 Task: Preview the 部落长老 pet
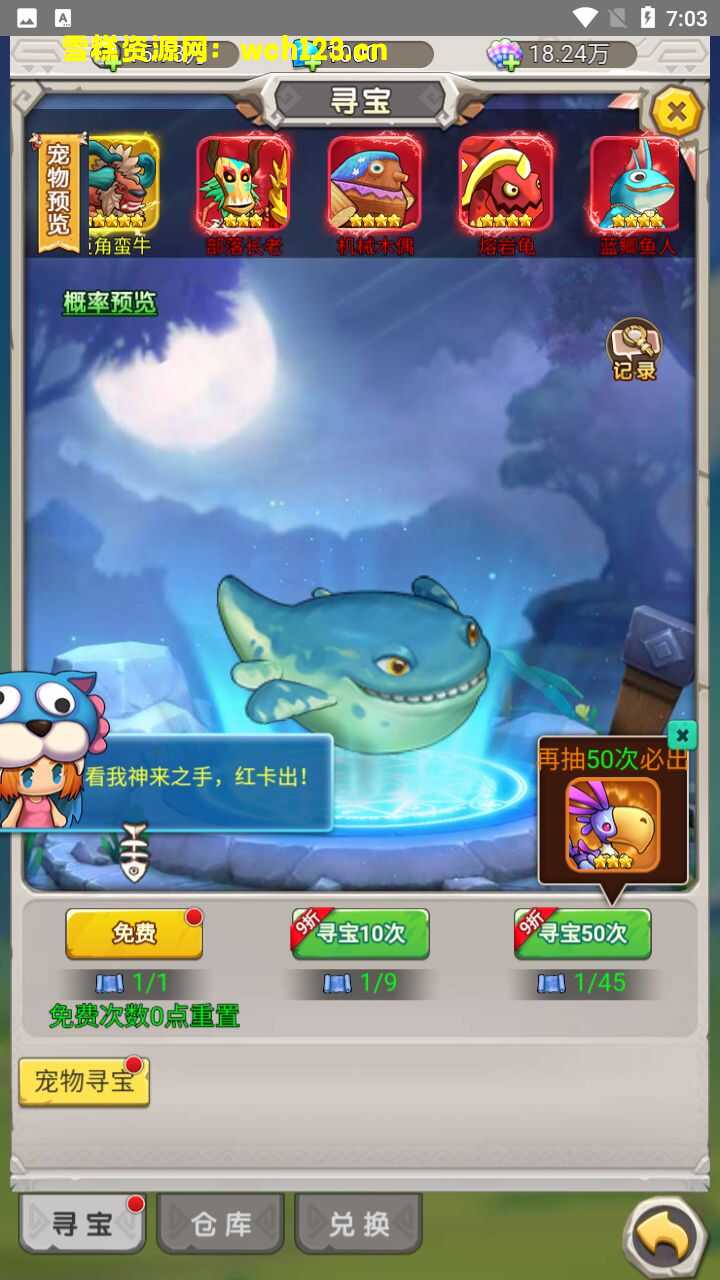coord(243,184)
